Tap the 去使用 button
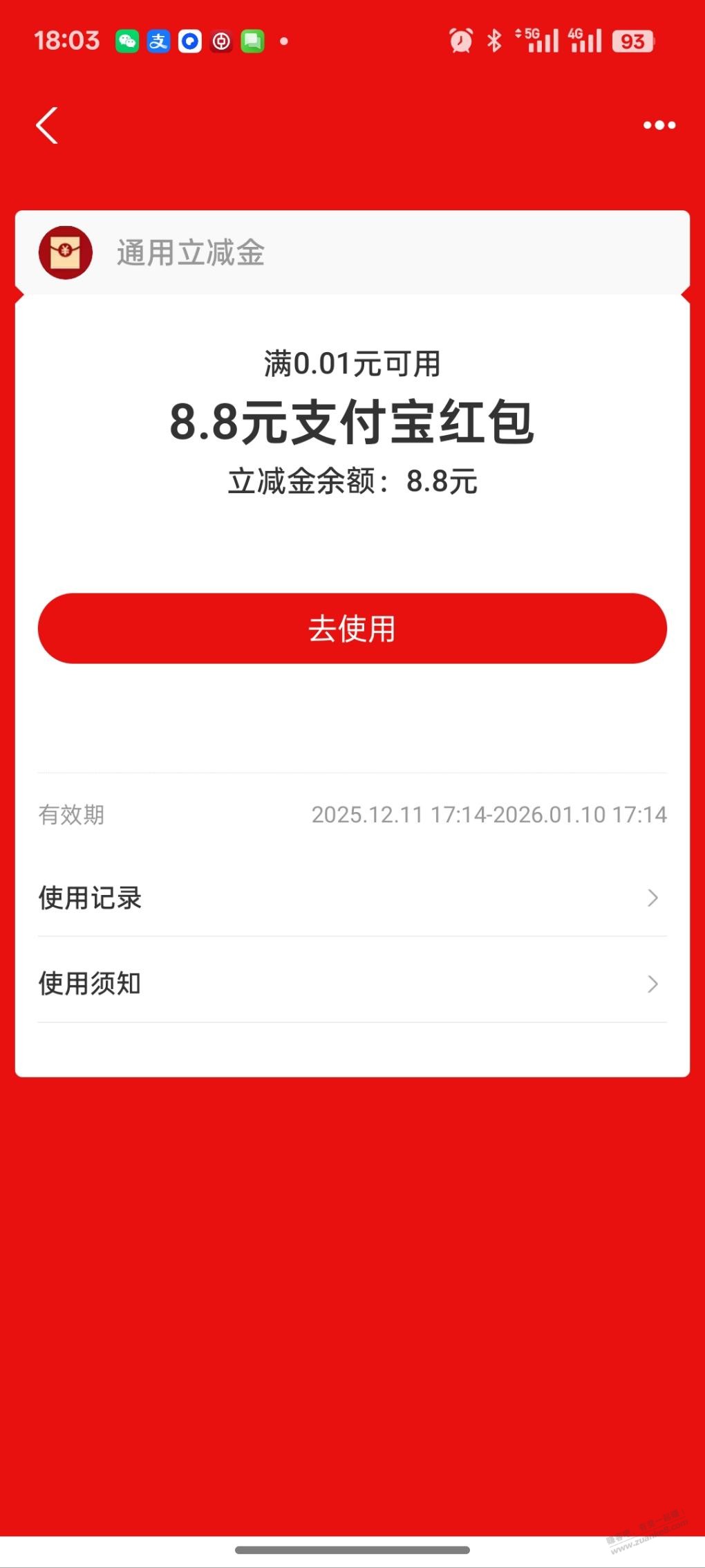705x1568 pixels. [352, 628]
